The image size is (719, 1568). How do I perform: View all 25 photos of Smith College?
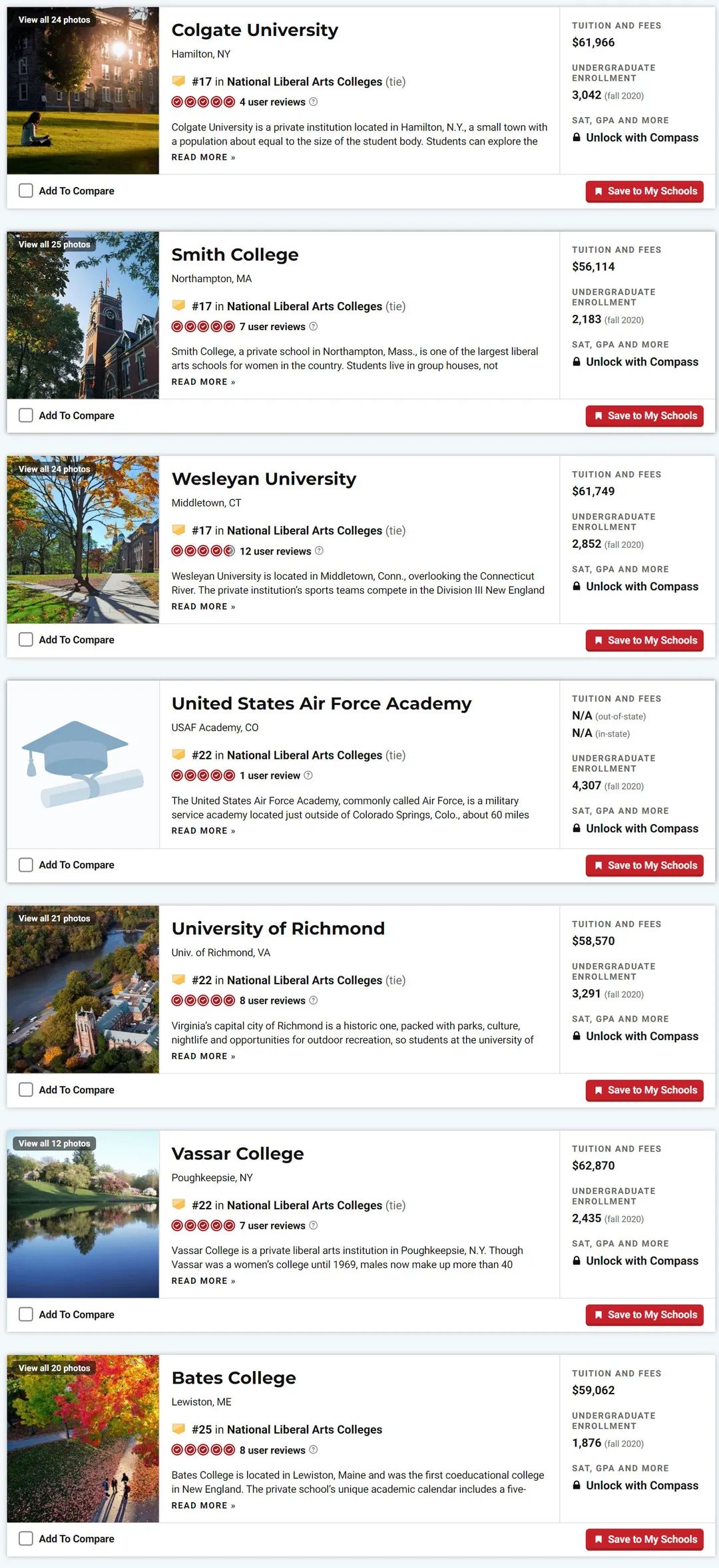click(x=54, y=244)
